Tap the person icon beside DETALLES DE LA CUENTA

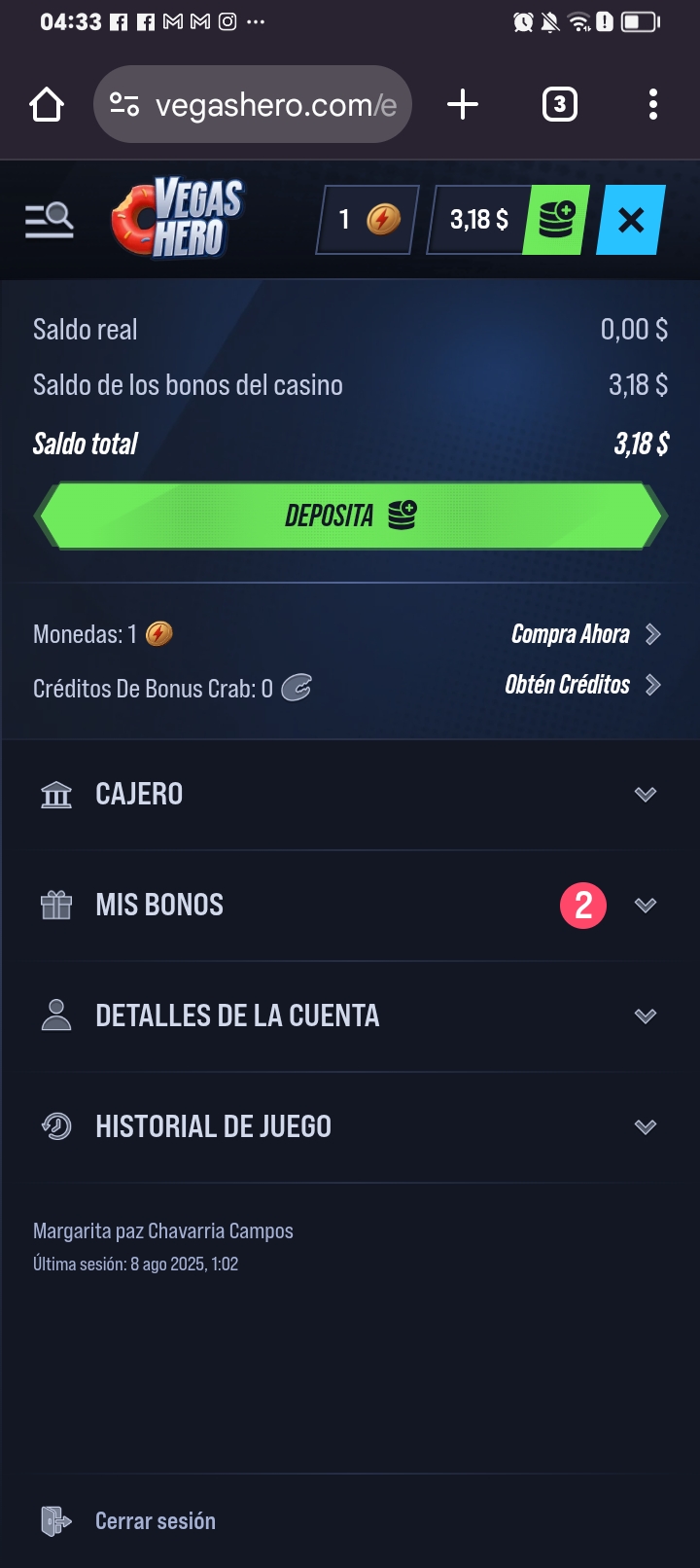click(x=56, y=1016)
